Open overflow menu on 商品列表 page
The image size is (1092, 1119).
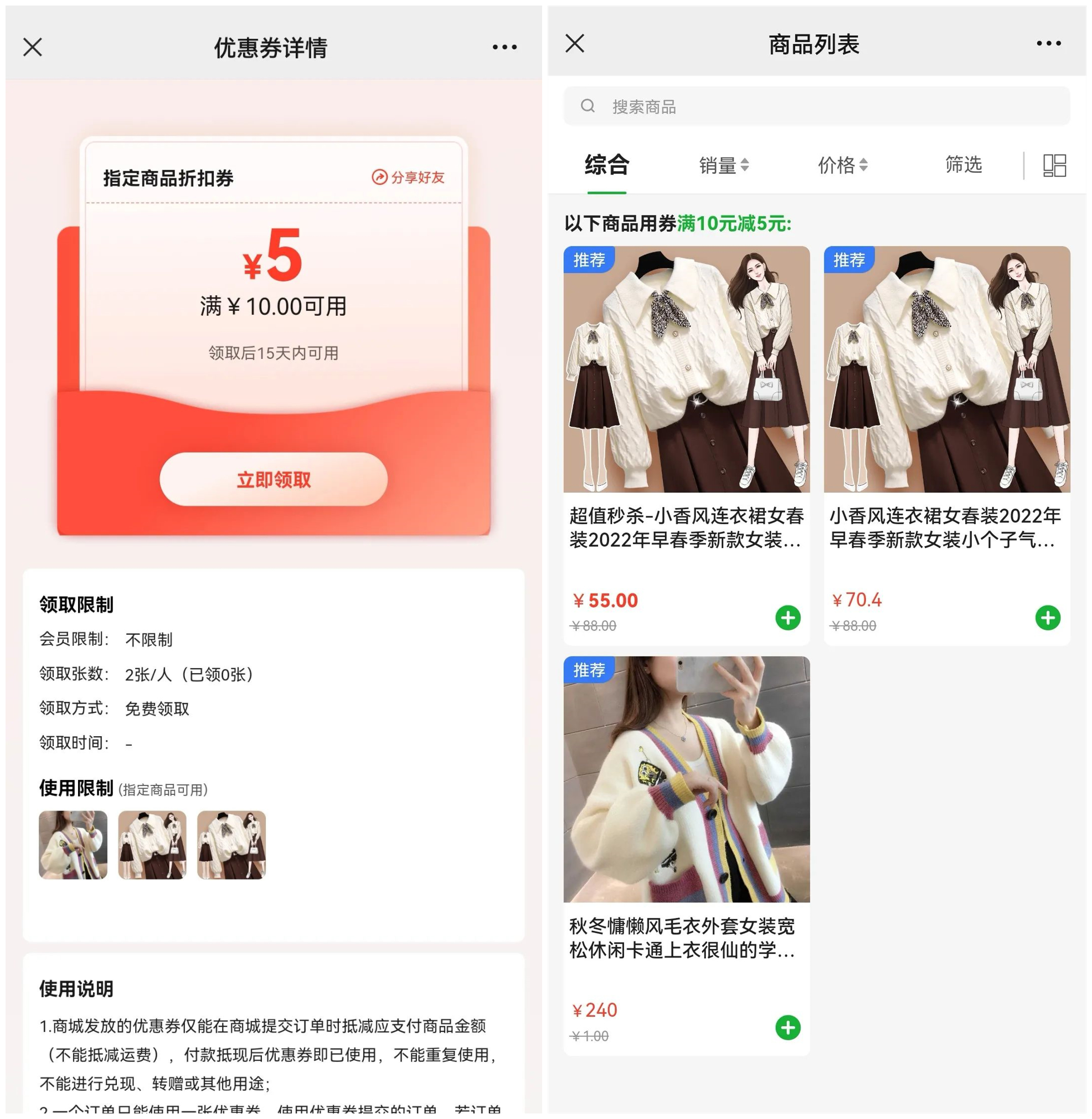pos(1048,43)
